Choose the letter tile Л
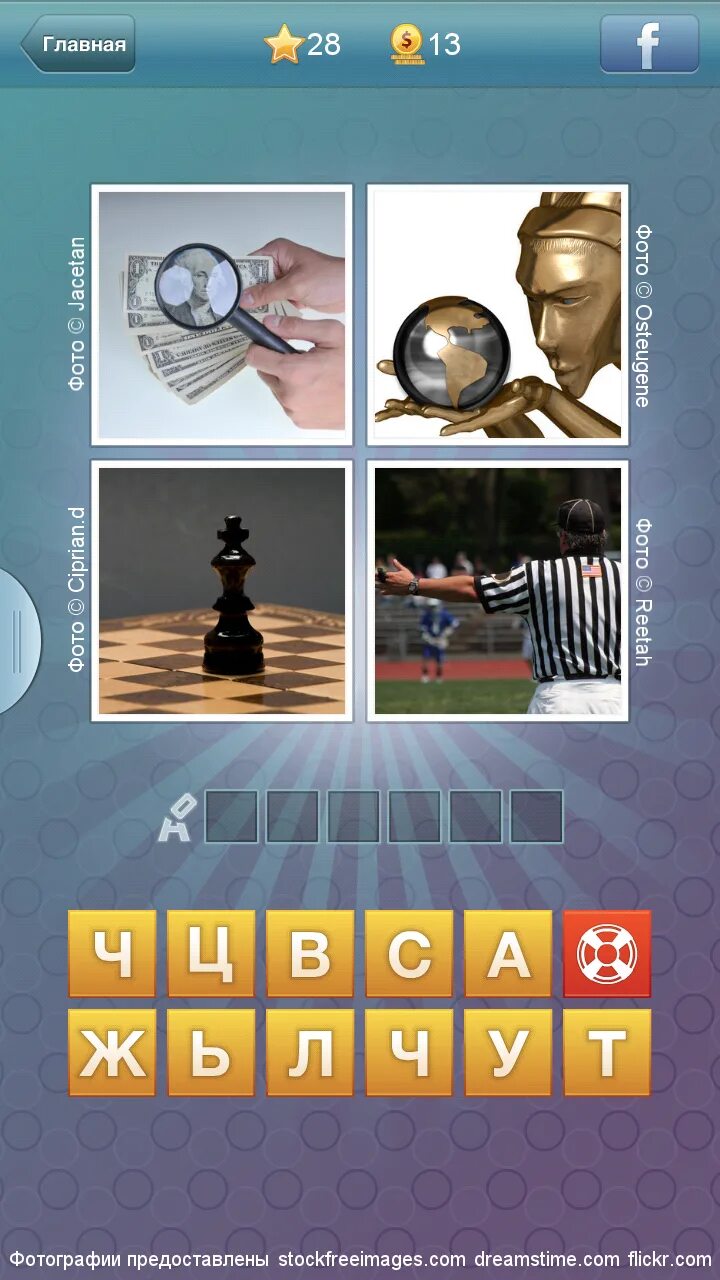This screenshot has width=720, height=1280. click(310, 1053)
